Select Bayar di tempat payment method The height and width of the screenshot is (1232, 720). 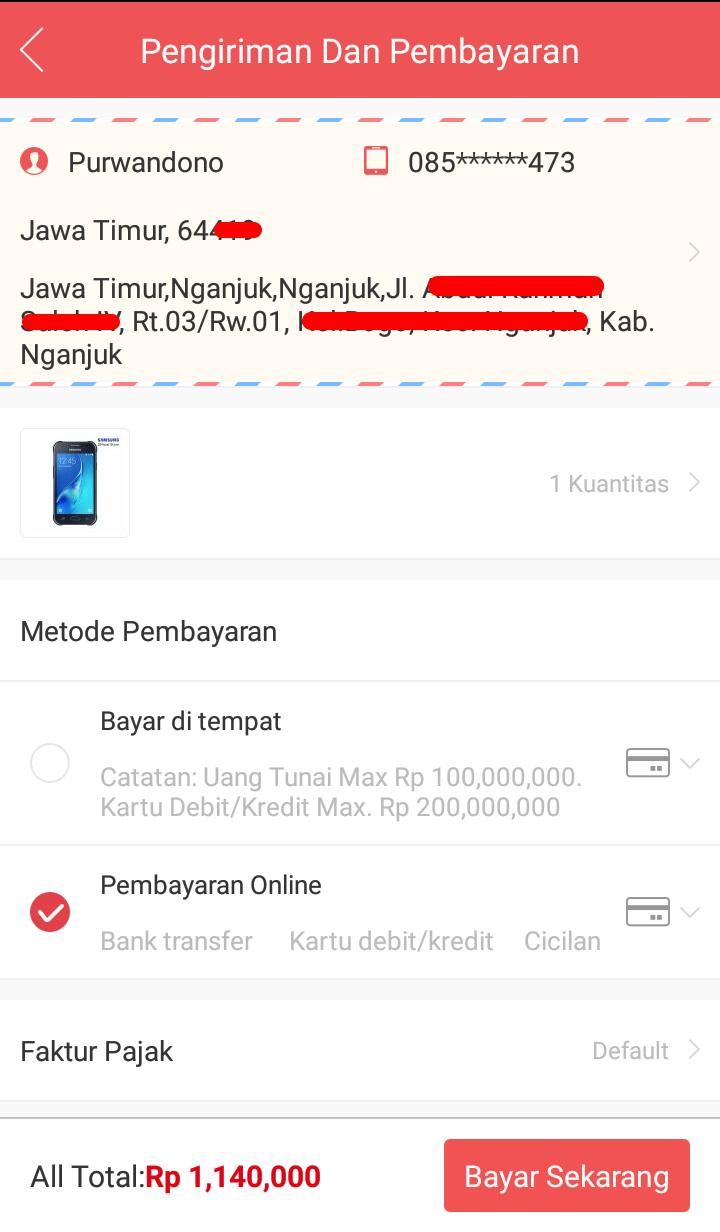pos(50,764)
